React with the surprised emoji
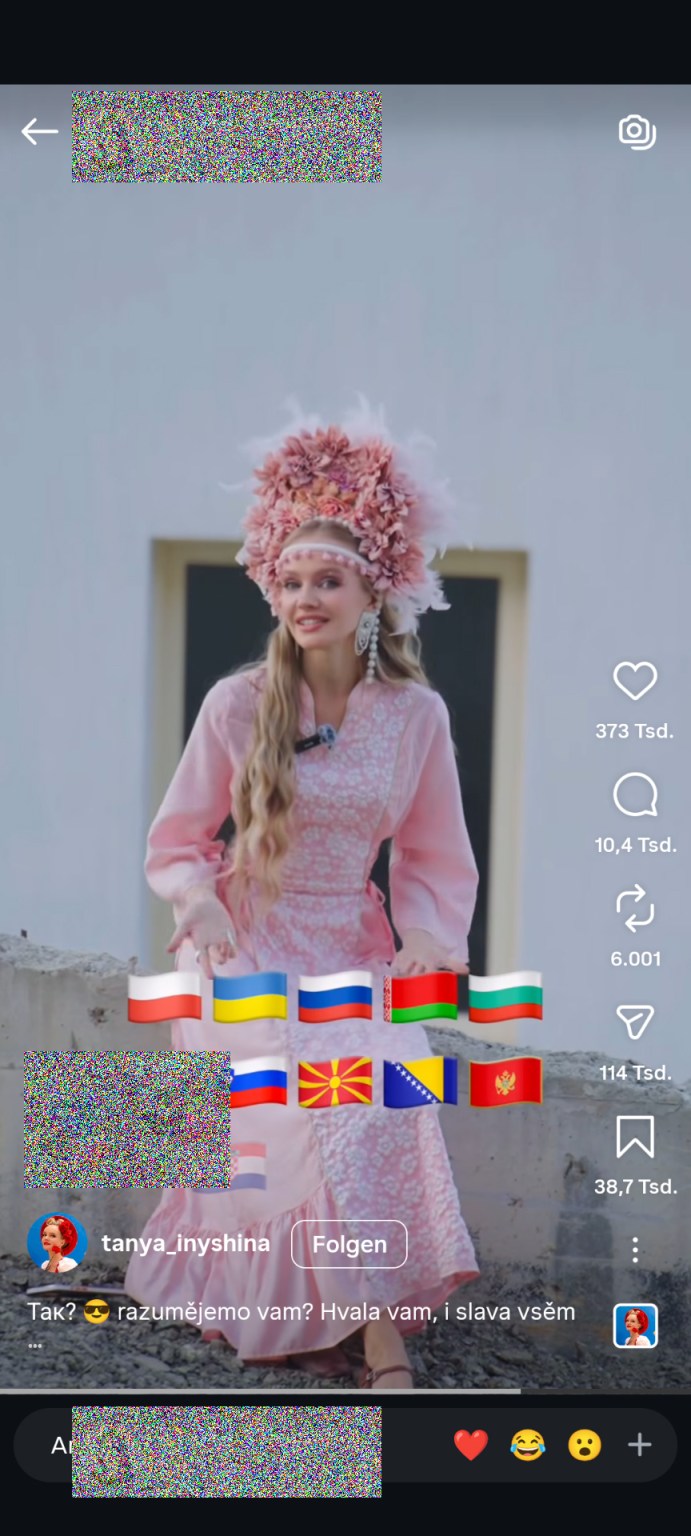 click(x=584, y=1445)
